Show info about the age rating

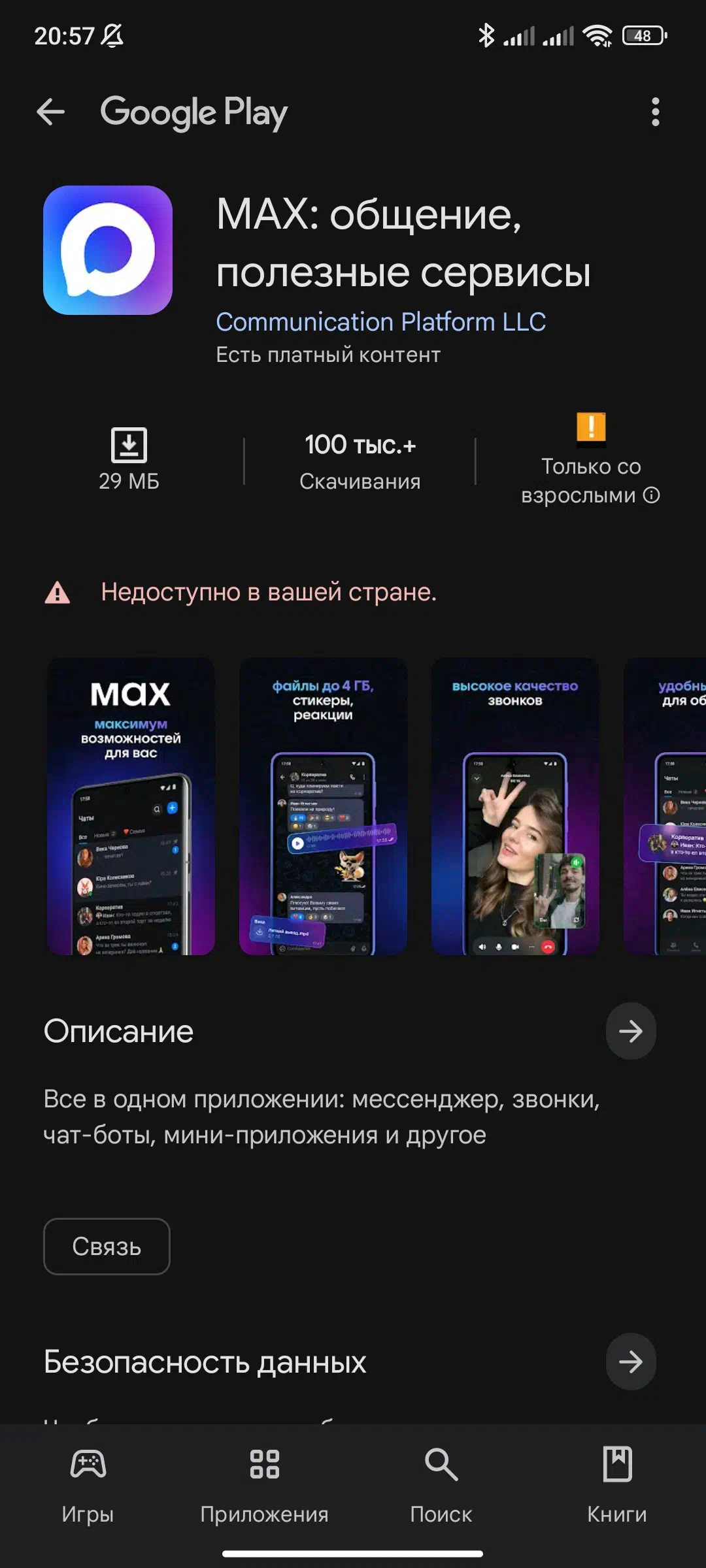651,495
